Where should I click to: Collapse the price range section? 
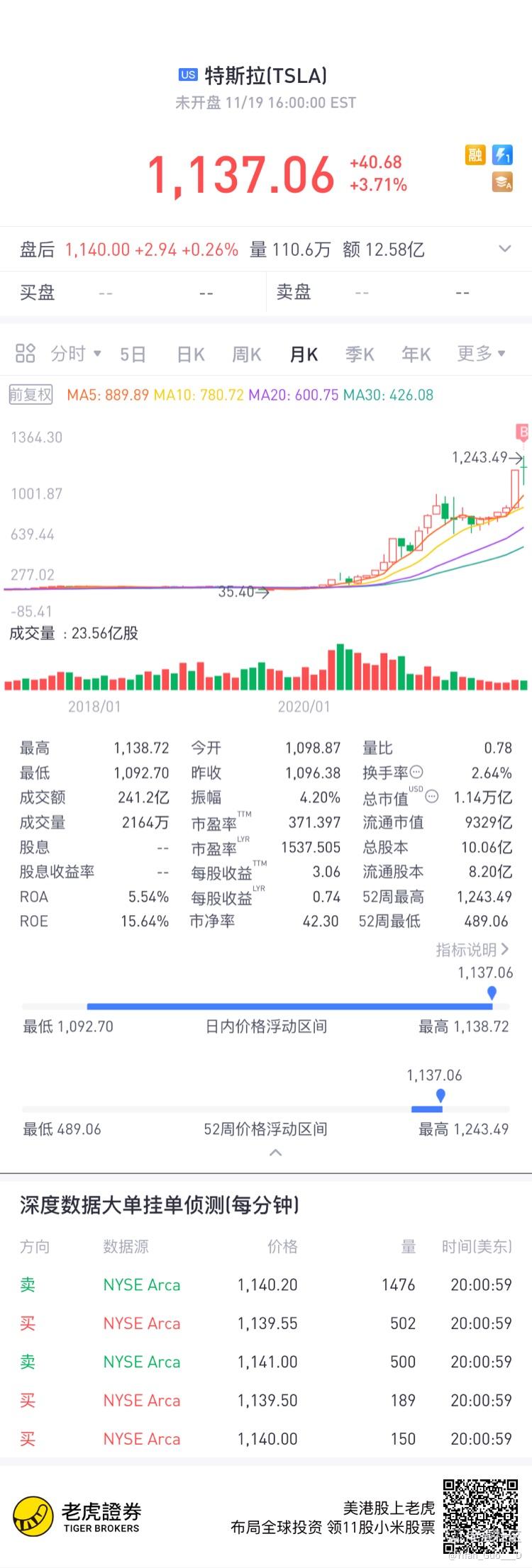point(276,1153)
